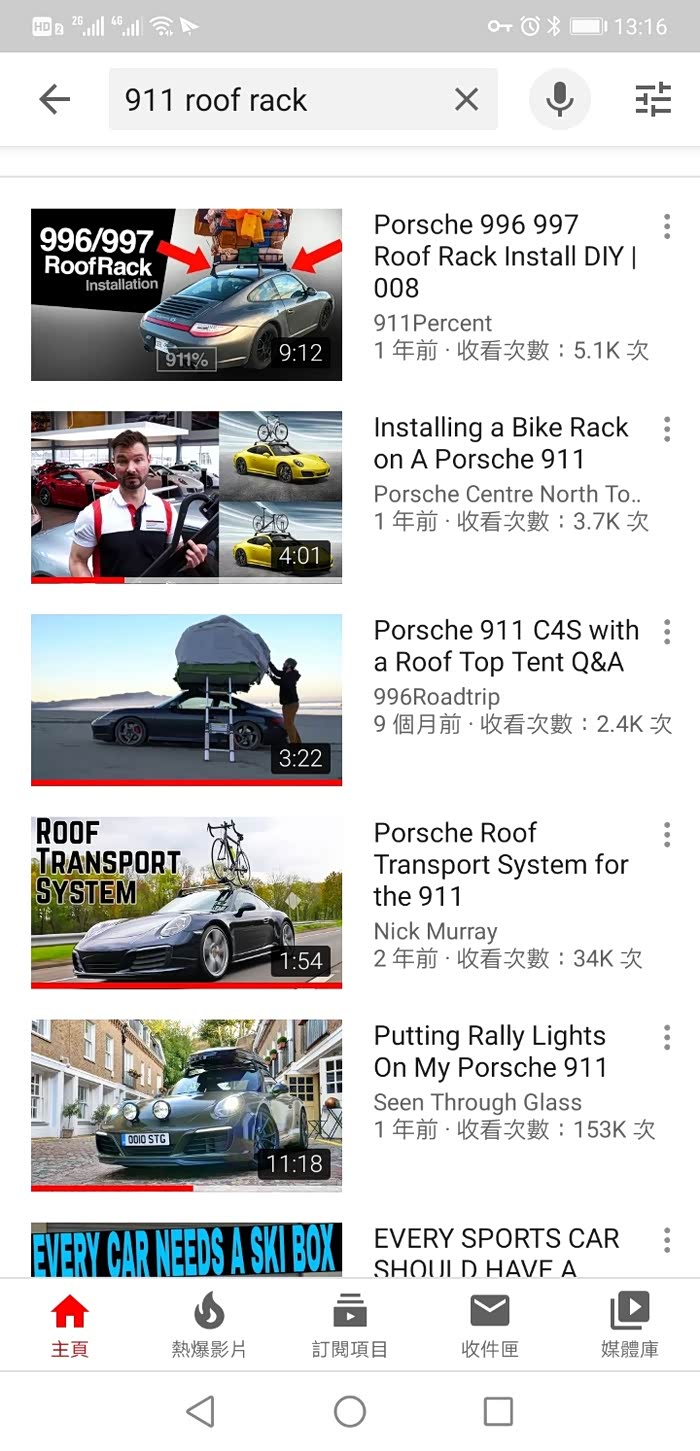The width and height of the screenshot is (700, 1451).
Task: Open the 訂閱項目 subscriptions tab
Action: (349, 1324)
